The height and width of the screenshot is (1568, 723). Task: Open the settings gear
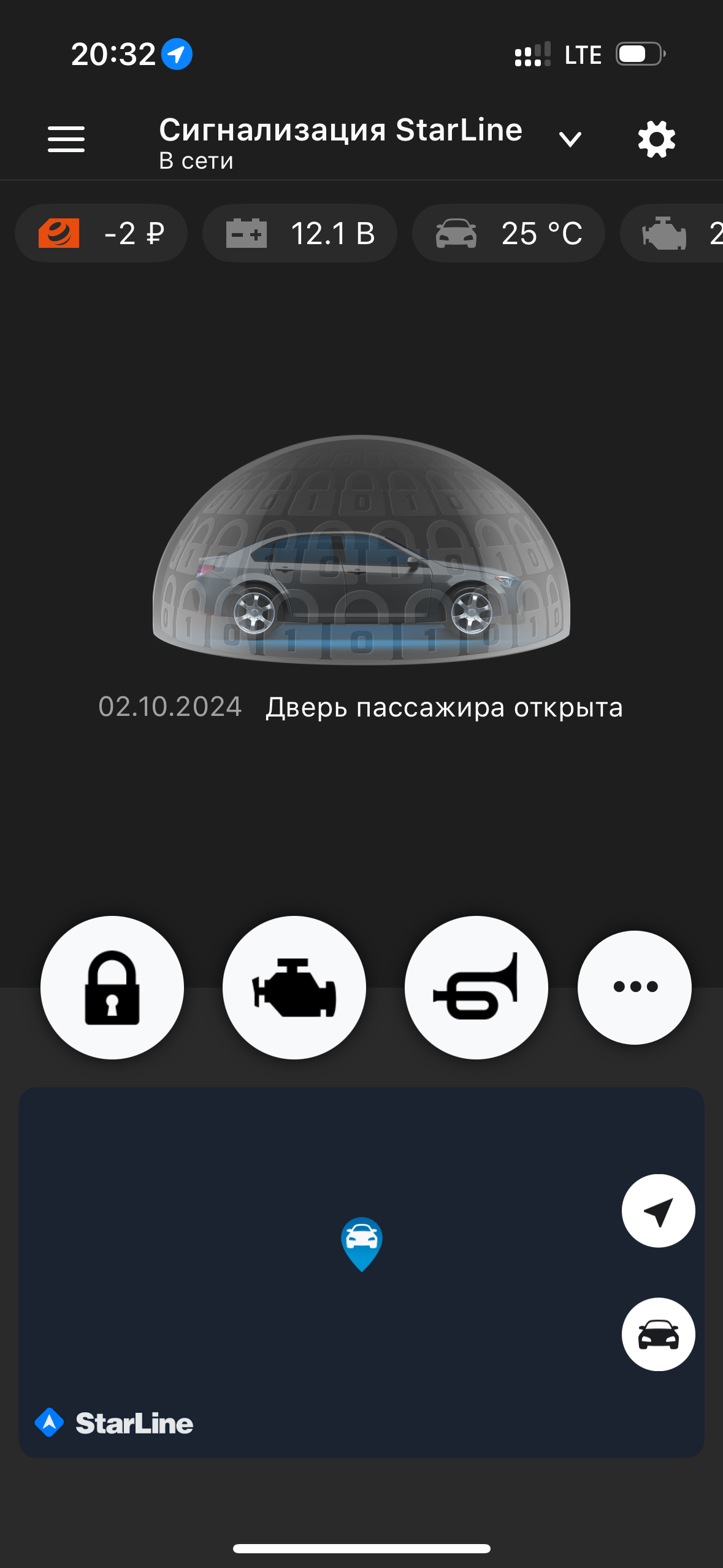click(x=656, y=139)
